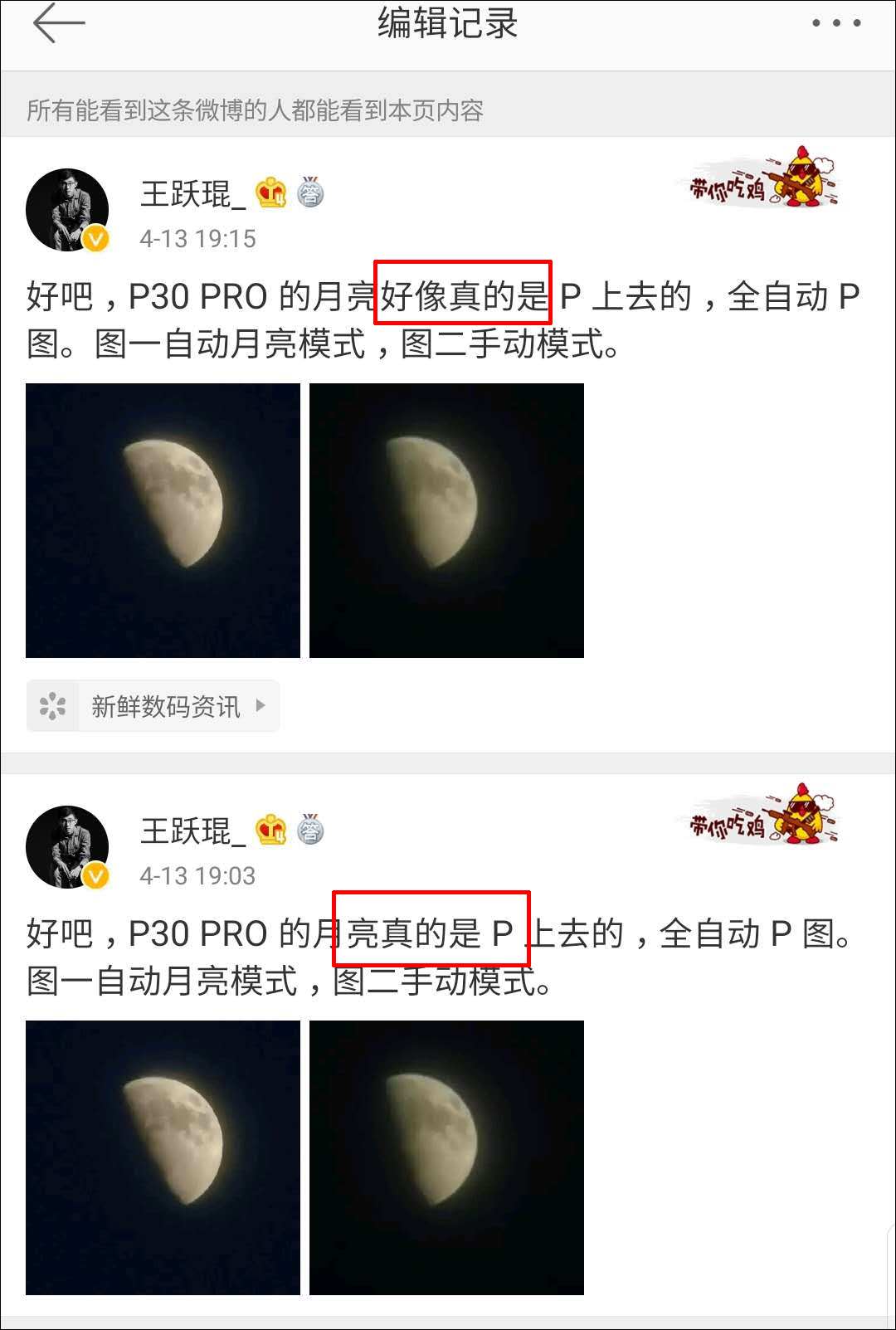Tap username 王跃琨_ on 19:03 post
Viewport: 896px width, 1330px height.
click(x=192, y=831)
